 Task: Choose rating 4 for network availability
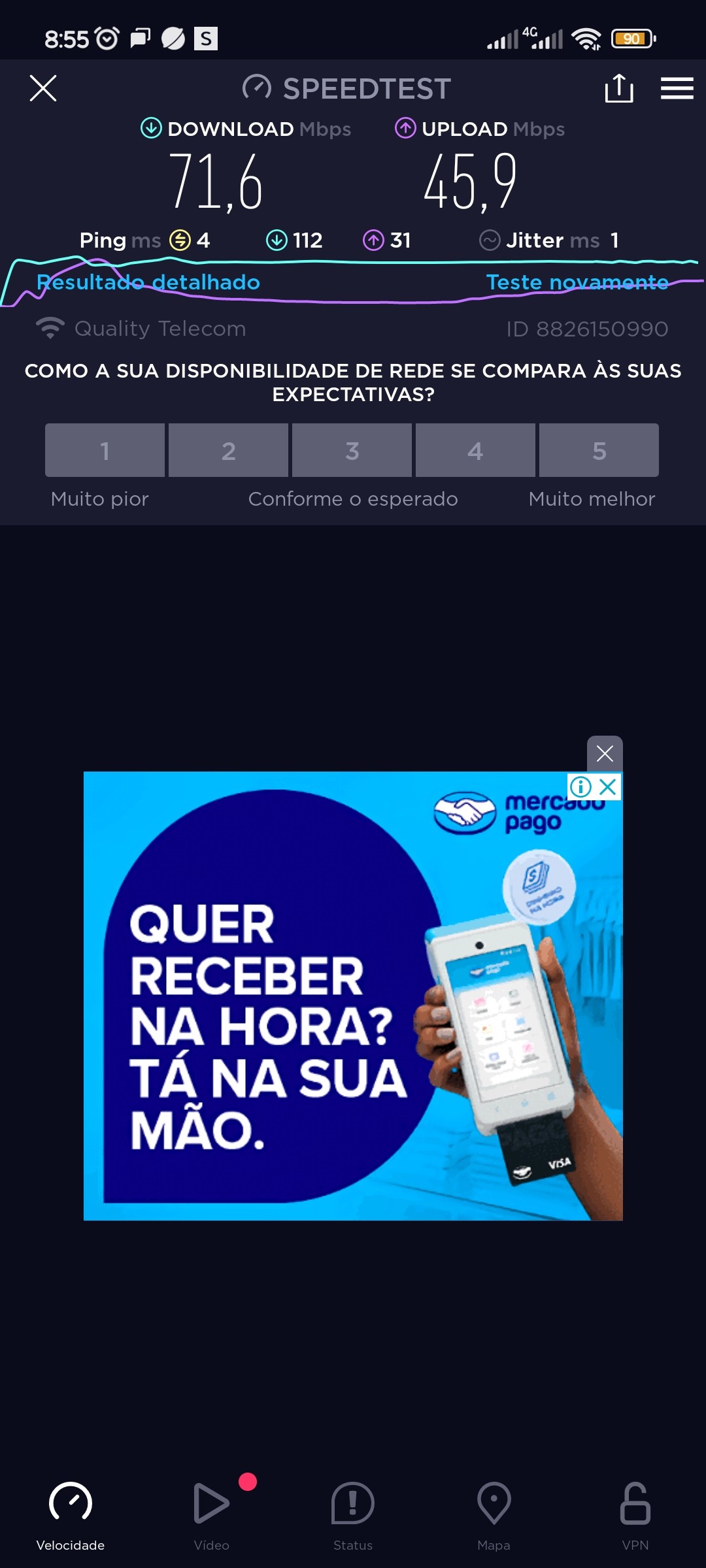[475, 450]
